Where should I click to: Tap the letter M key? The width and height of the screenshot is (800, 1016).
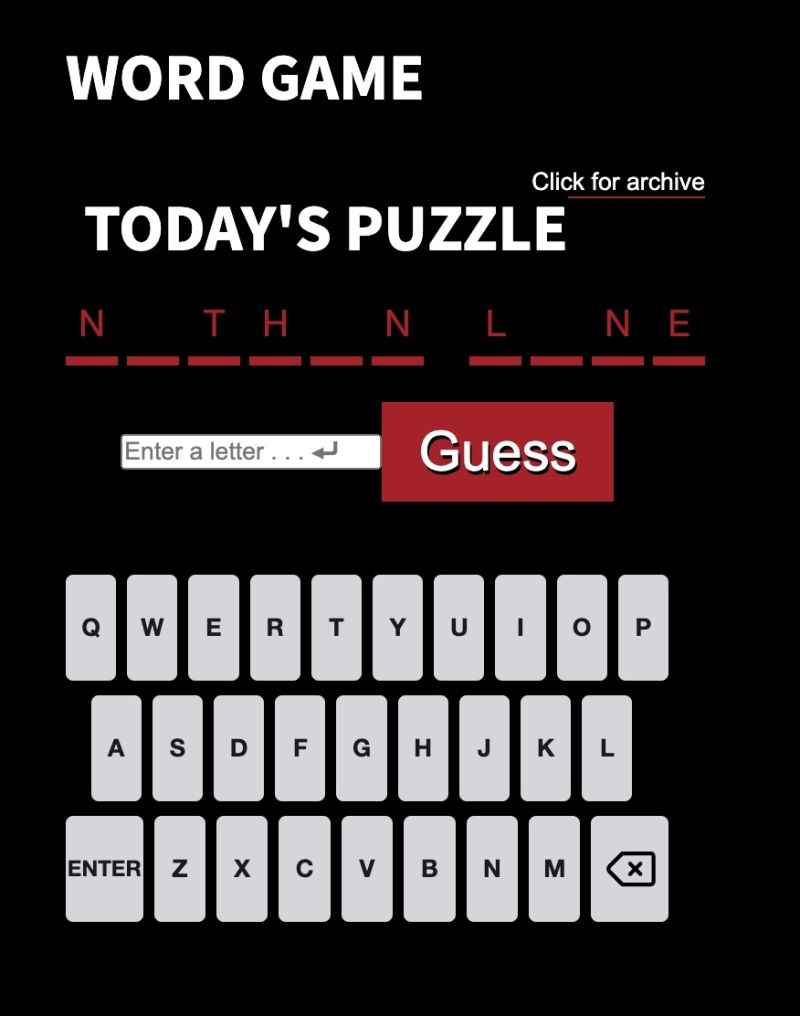click(x=554, y=869)
